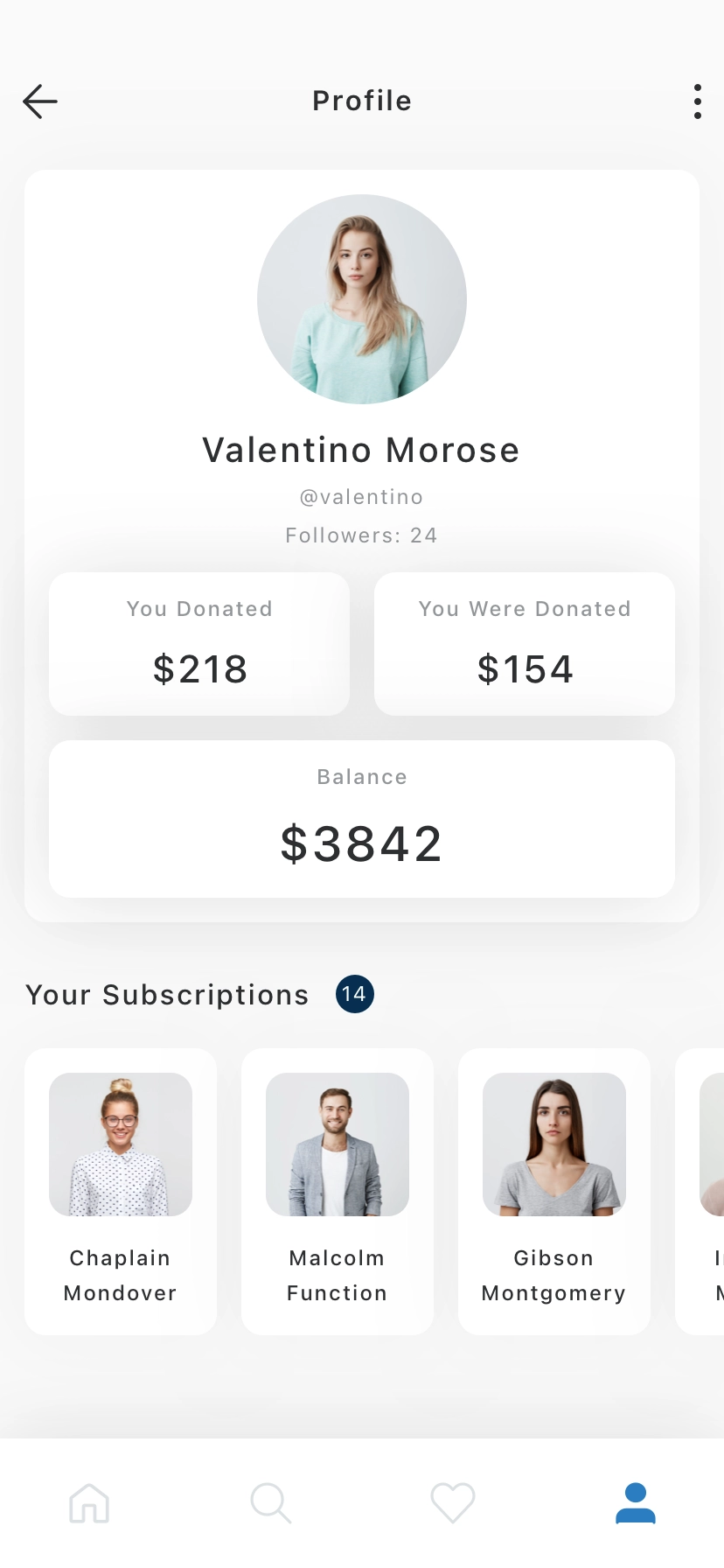Switch to the Home tab
The height and width of the screenshot is (1568, 724).
(x=89, y=1503)
